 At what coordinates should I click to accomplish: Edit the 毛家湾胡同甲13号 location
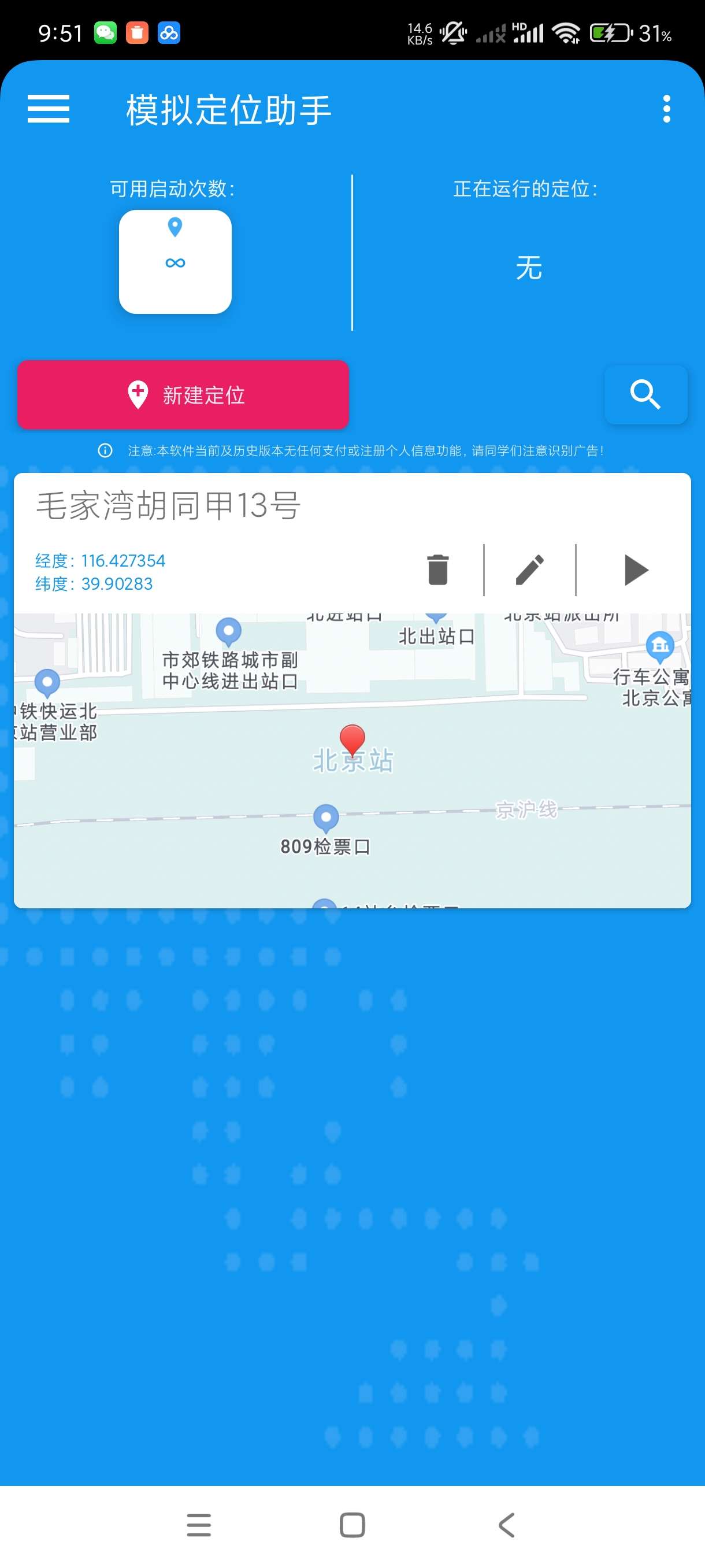530,570
